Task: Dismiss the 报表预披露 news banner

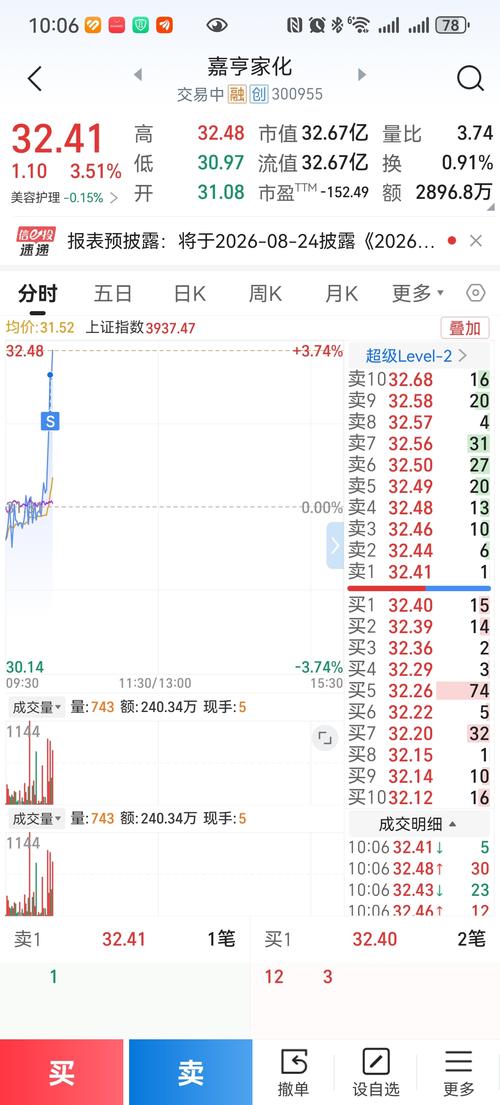Action: click(x=476, y=241)
